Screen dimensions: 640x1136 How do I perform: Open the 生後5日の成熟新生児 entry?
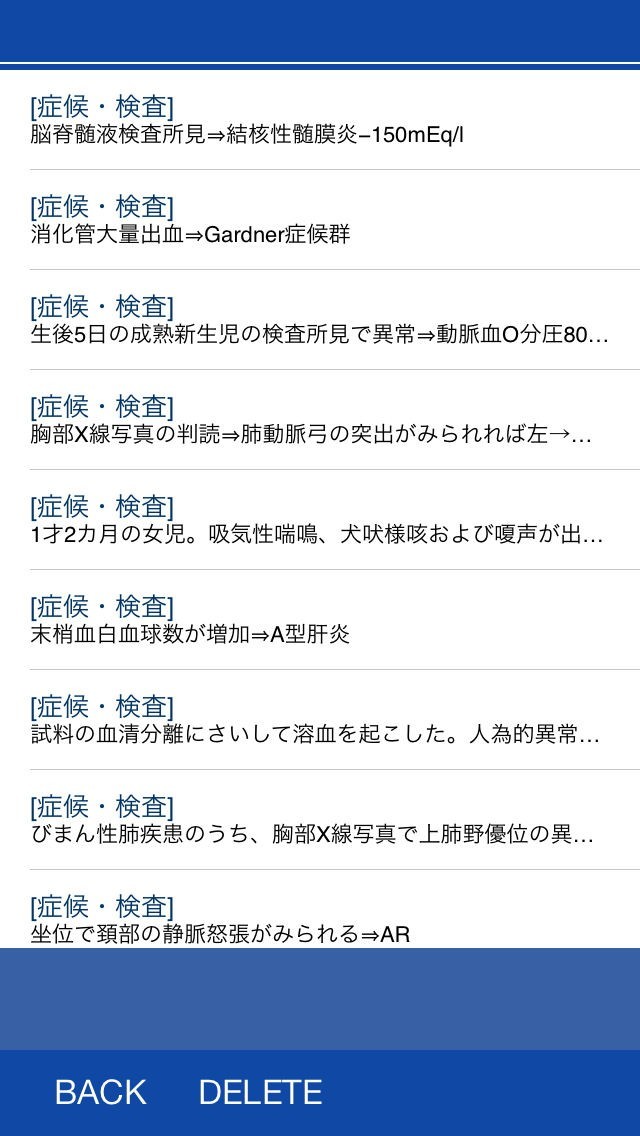pyautogui.click(x=320, y=320)
